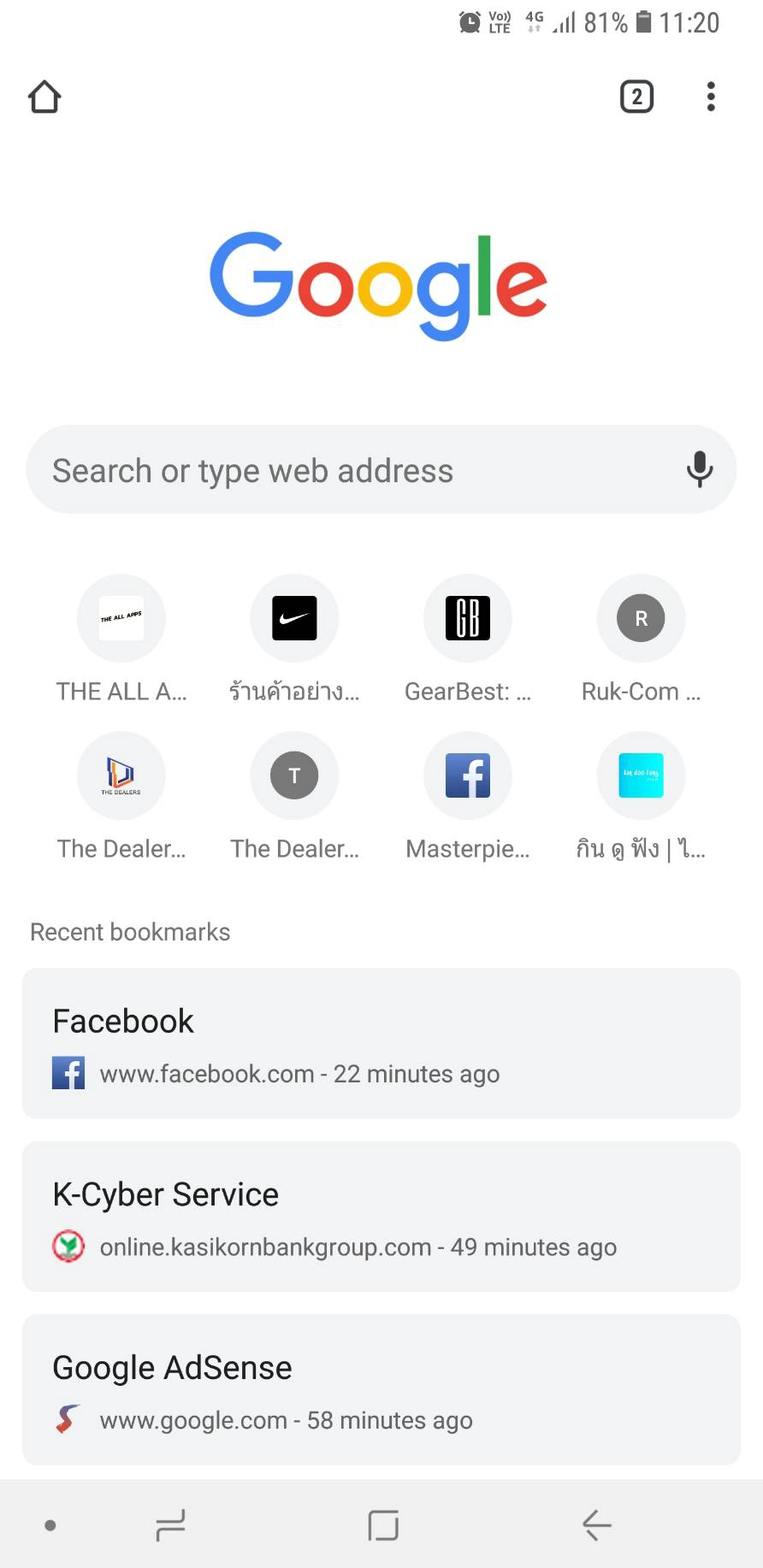Tap the home icon in the toolbar

point(44,97)
